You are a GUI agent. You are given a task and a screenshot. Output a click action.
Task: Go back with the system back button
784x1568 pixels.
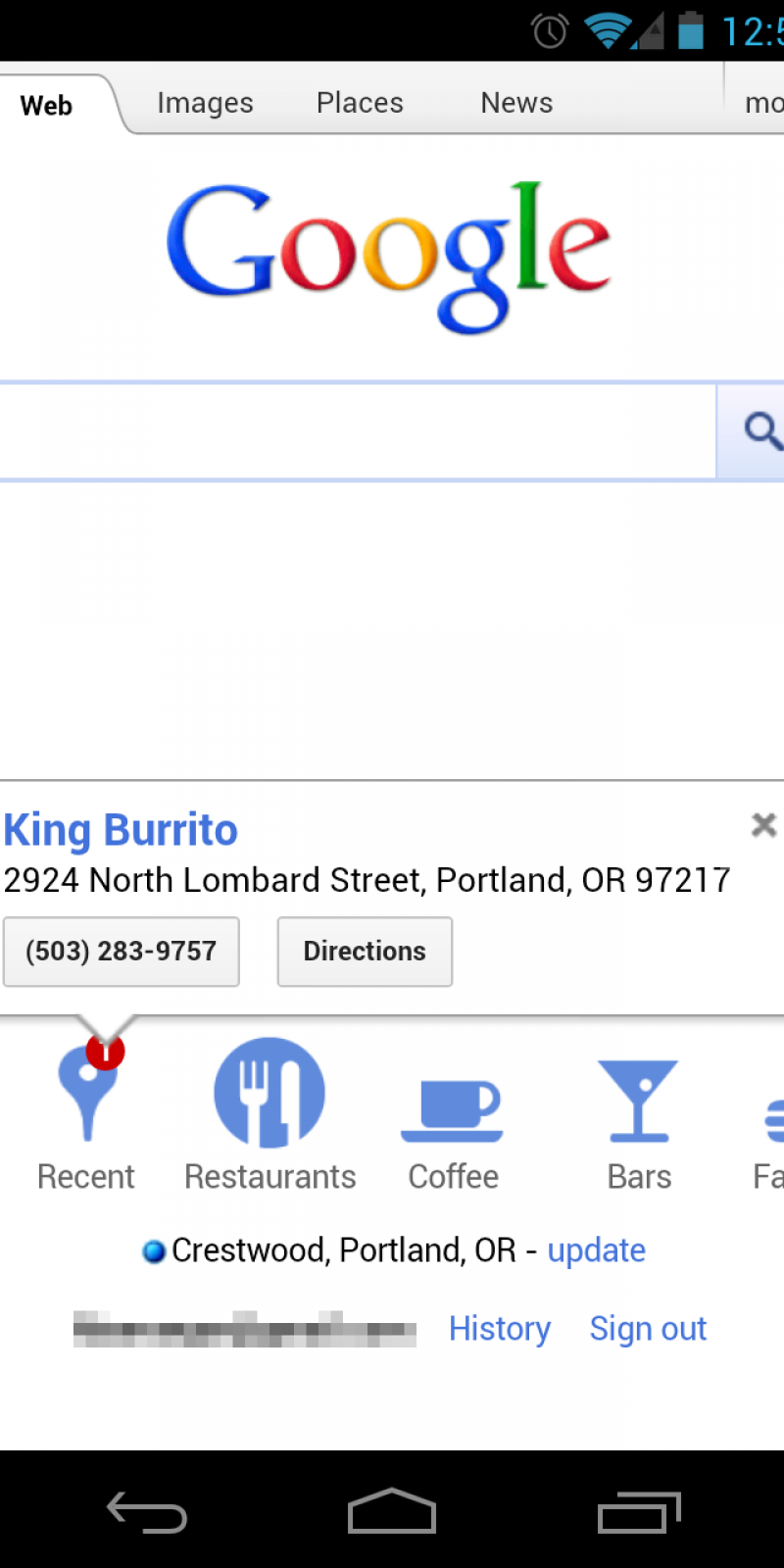coord(147,1512)
